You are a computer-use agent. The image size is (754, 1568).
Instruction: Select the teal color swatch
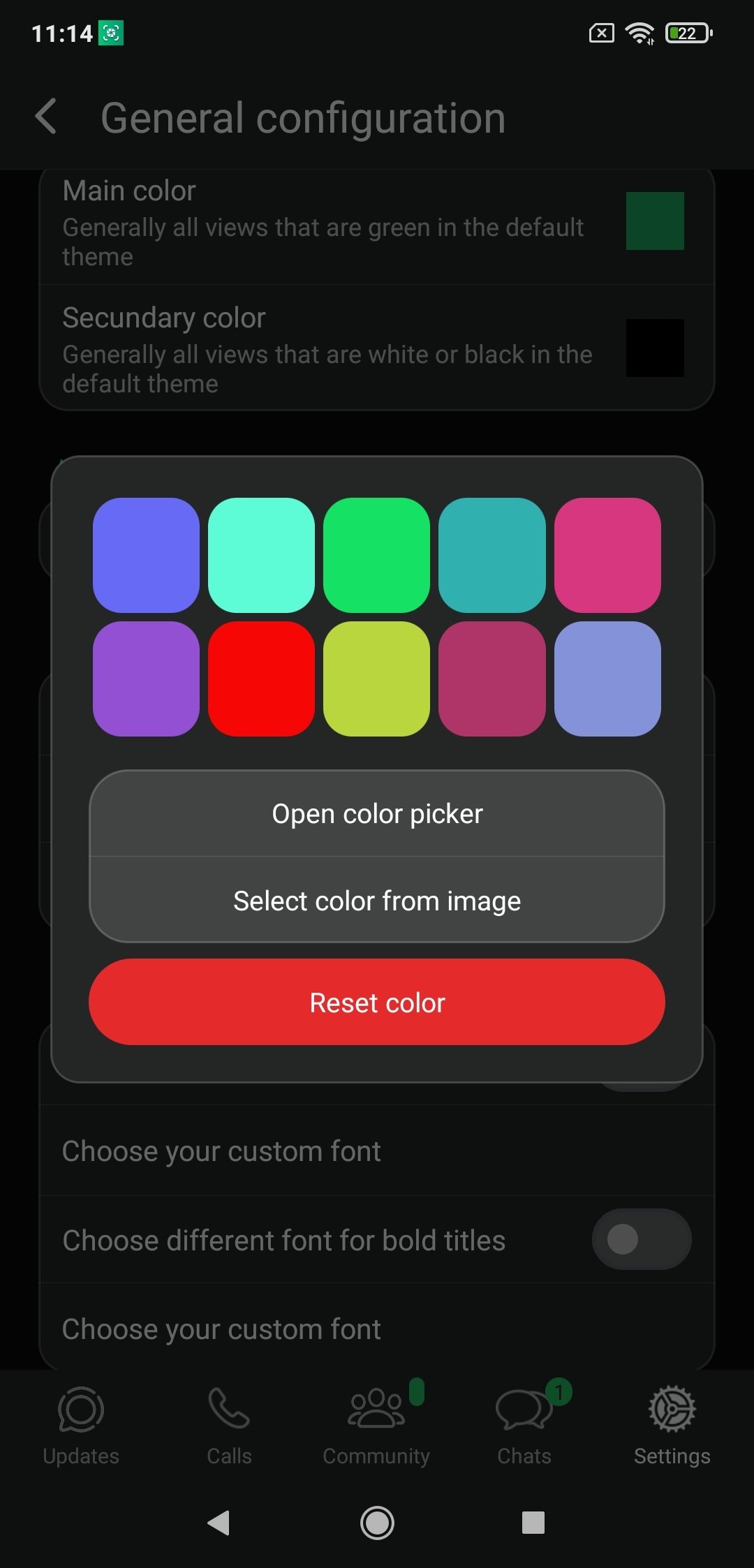coord(492,555)
